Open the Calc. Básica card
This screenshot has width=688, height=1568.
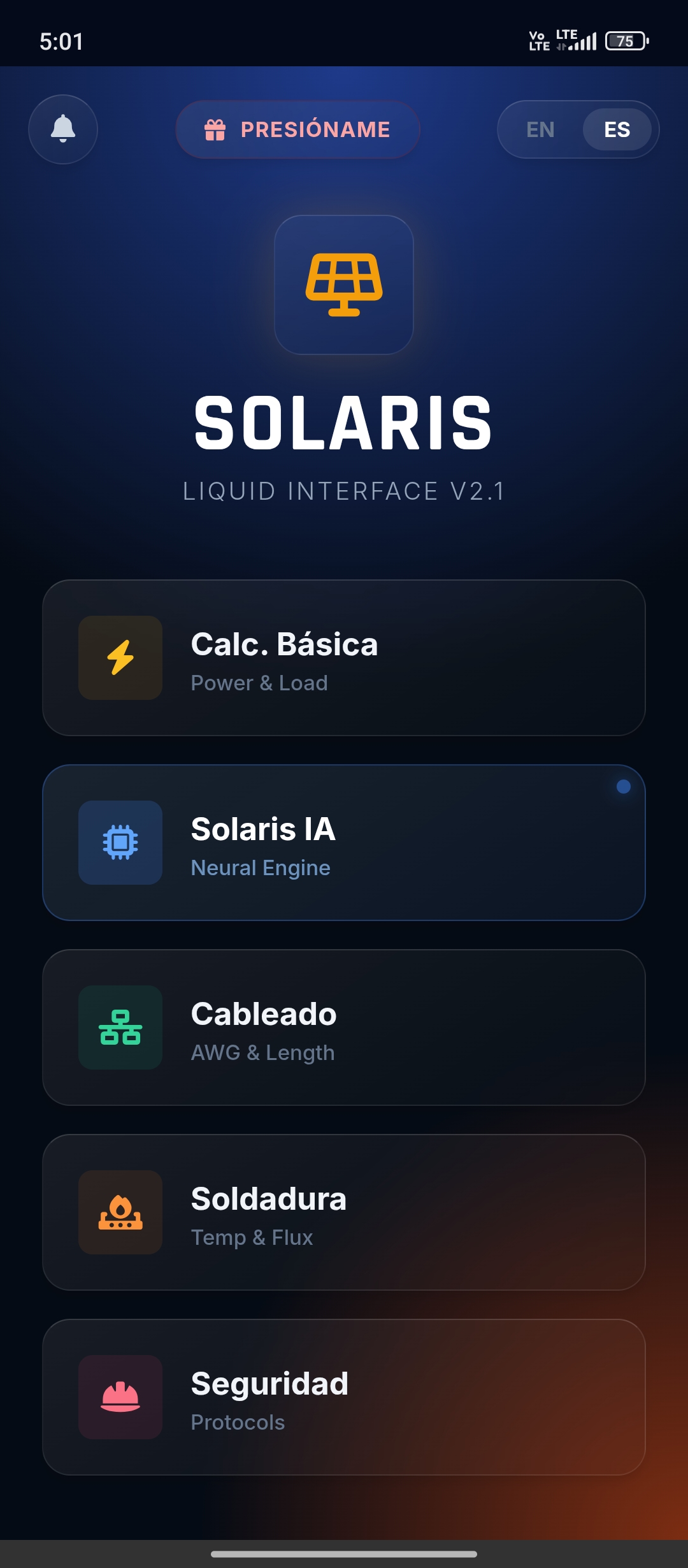point(344,658)
